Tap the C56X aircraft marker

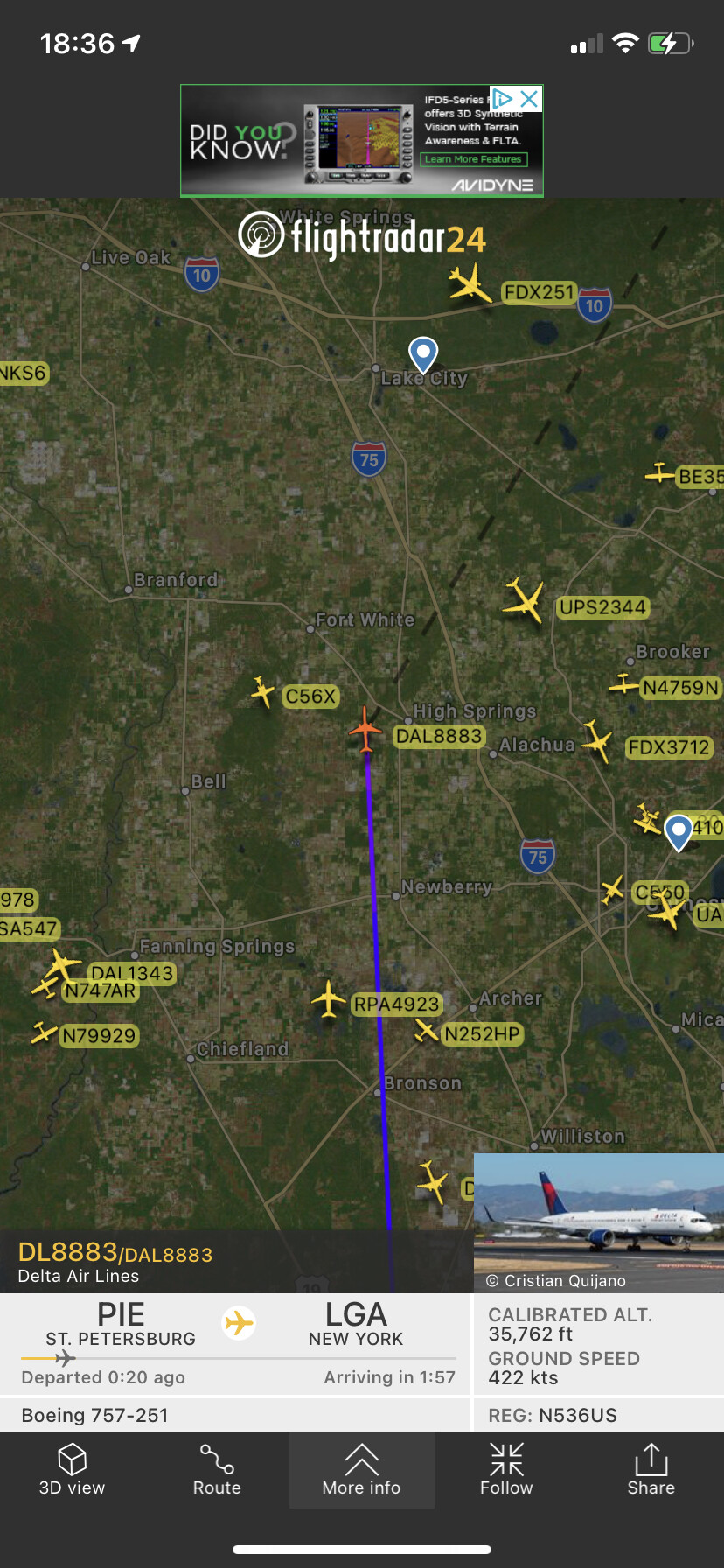coord(262,691)
